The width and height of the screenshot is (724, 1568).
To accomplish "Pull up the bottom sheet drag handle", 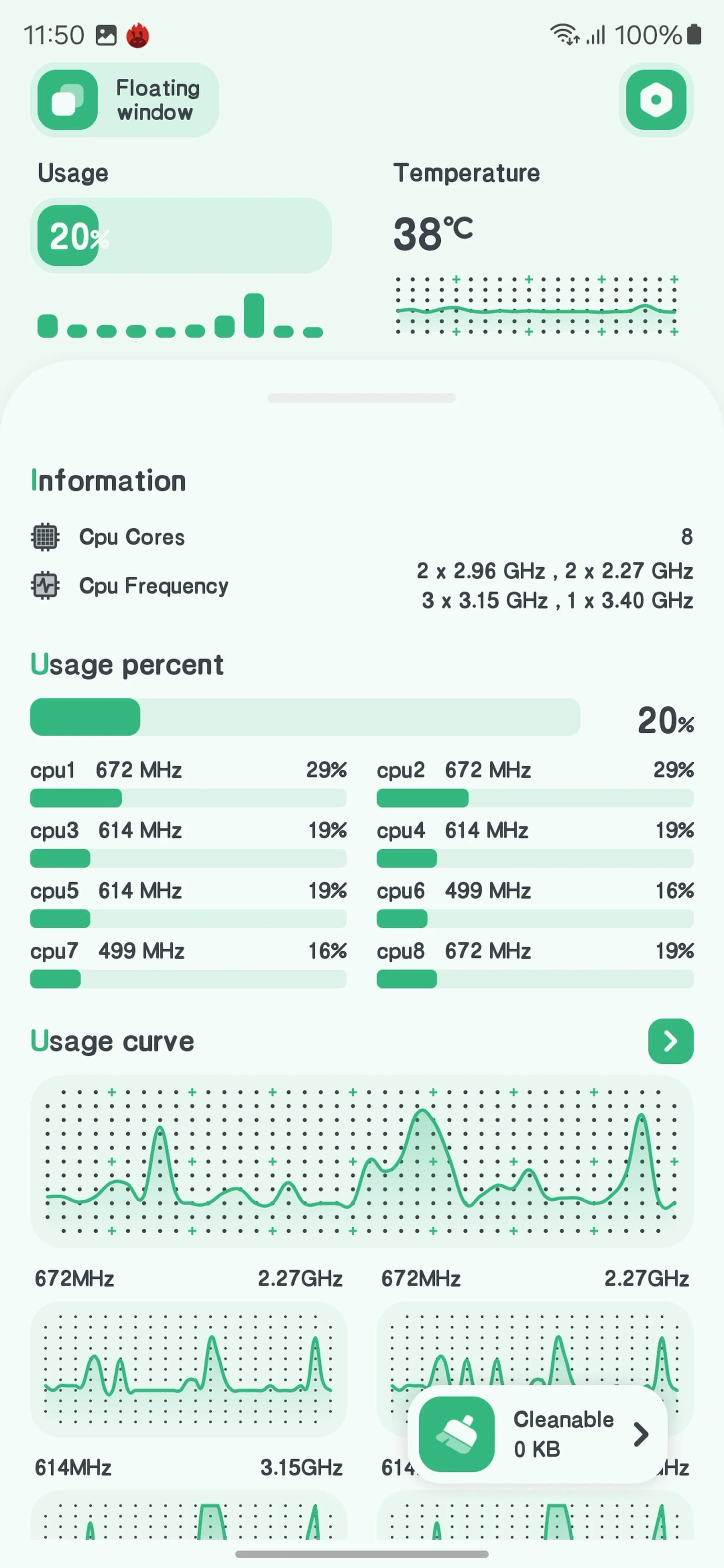I will pyautogui.click(x=362, y=397).
